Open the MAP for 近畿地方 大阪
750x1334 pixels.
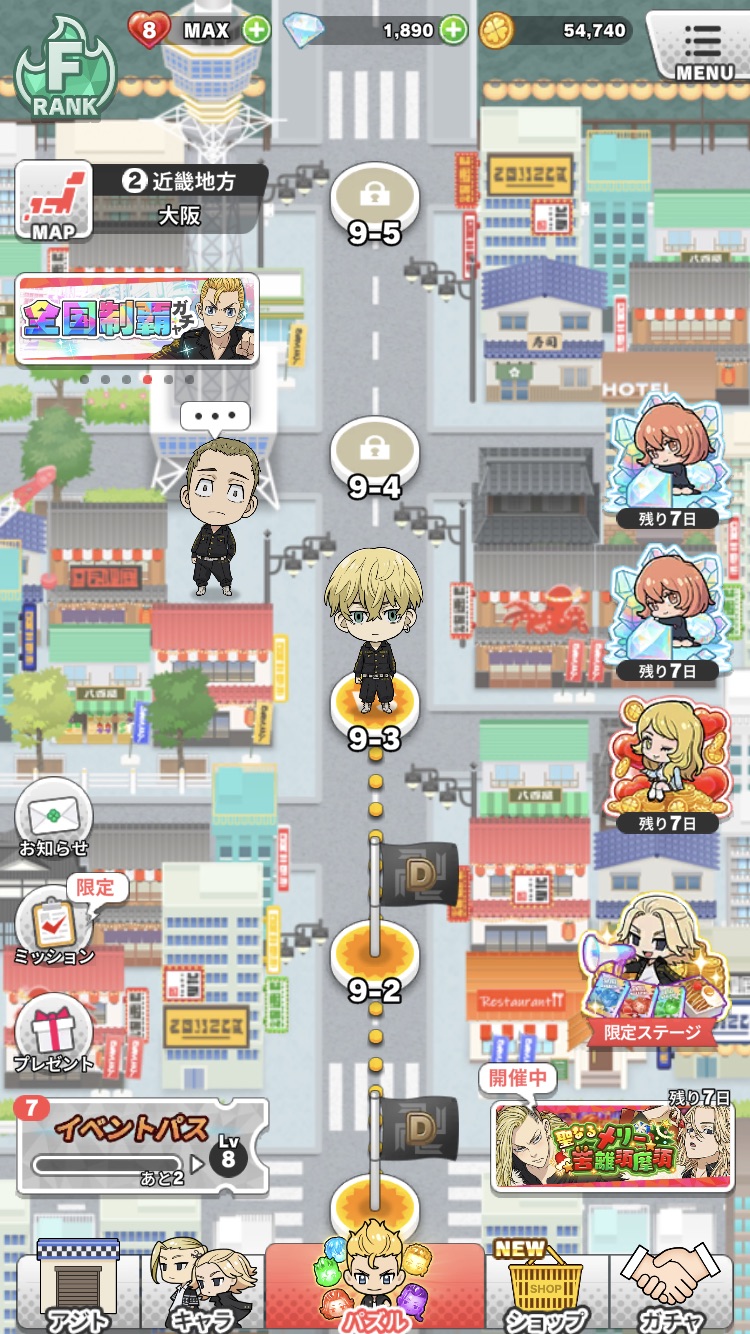pyautogui.click(x=55, y=200)
